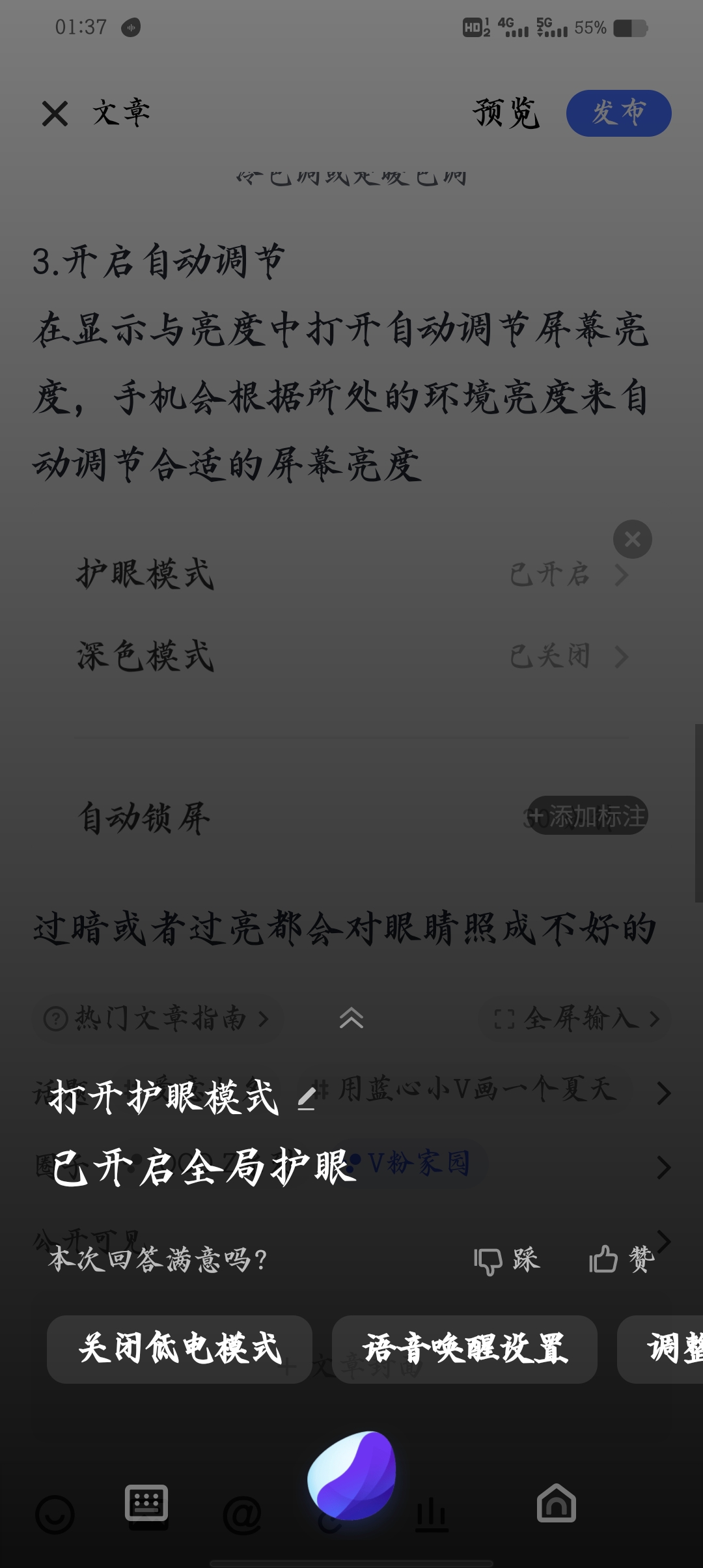The width and height of the screenshot is (703, 1568).
Task: Expand the panel with the double-chevron
Action: pos(351,1017)
